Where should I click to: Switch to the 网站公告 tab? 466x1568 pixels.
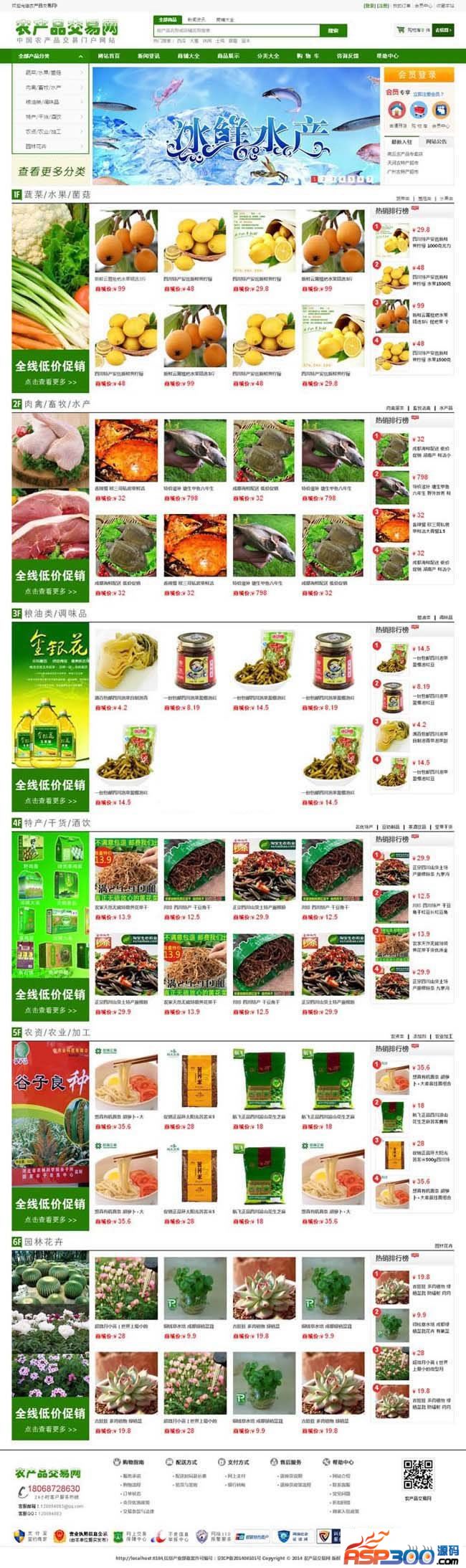point(435,141)
